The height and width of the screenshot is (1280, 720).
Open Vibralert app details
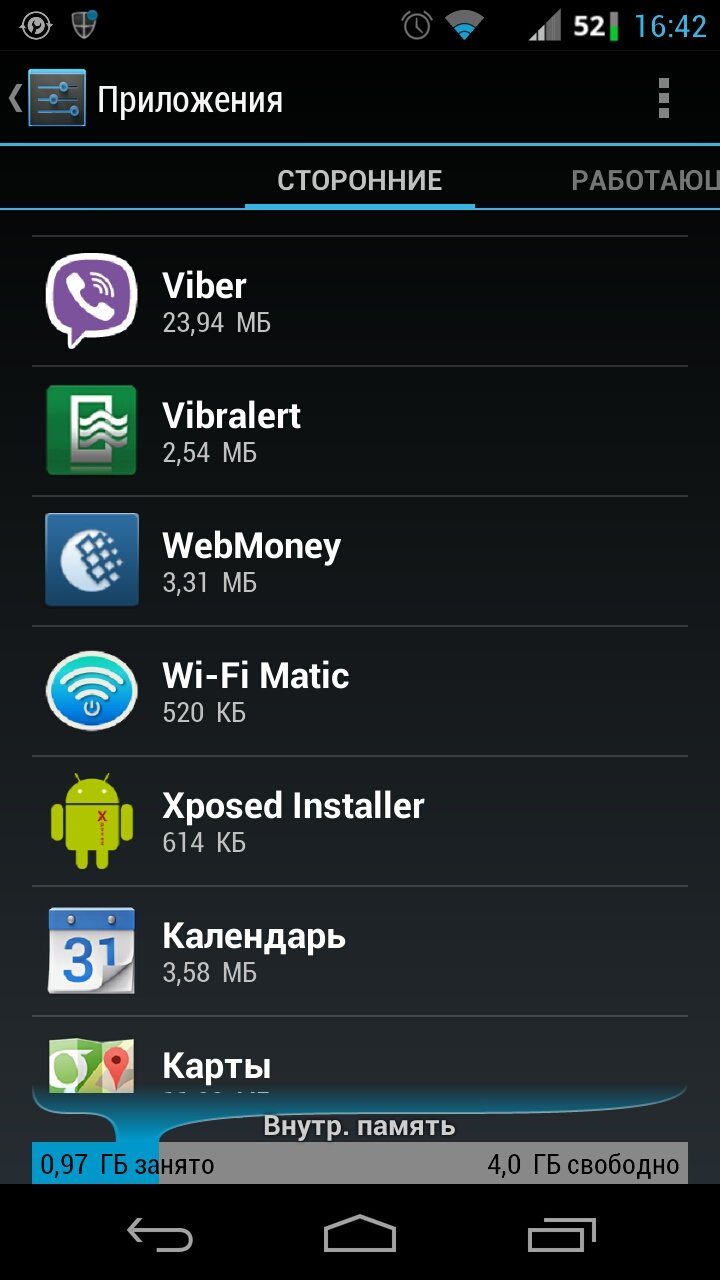pyautogui.click(x=360, y=432)
